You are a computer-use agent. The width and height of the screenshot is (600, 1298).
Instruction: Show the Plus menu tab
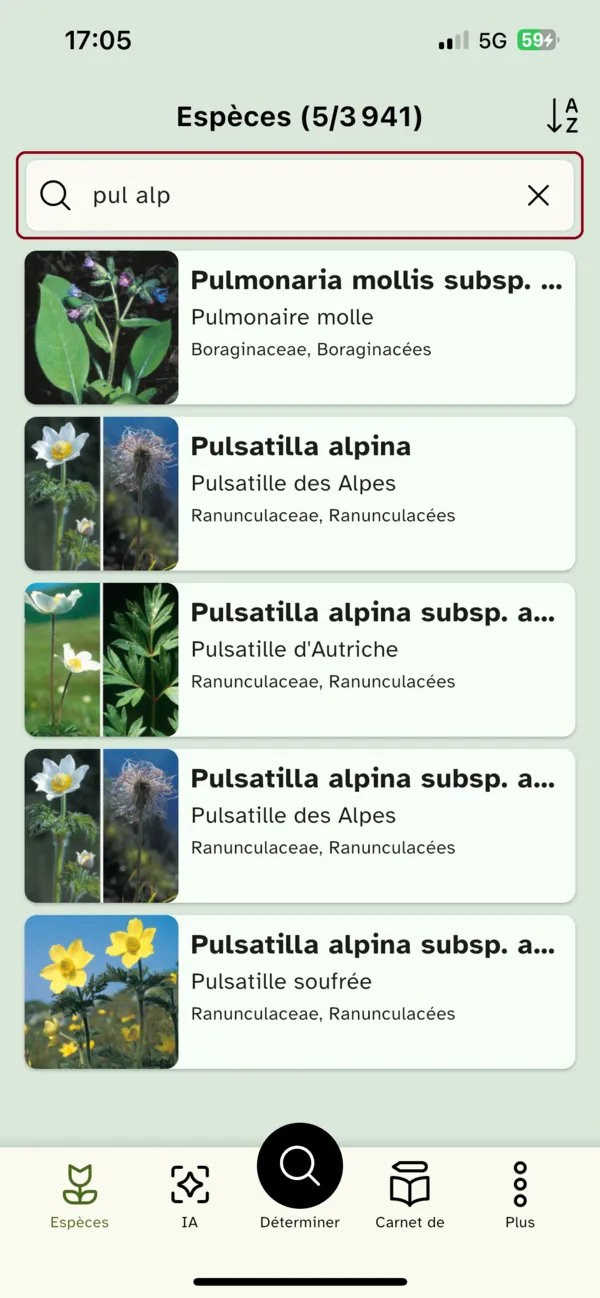(520, 1195)
